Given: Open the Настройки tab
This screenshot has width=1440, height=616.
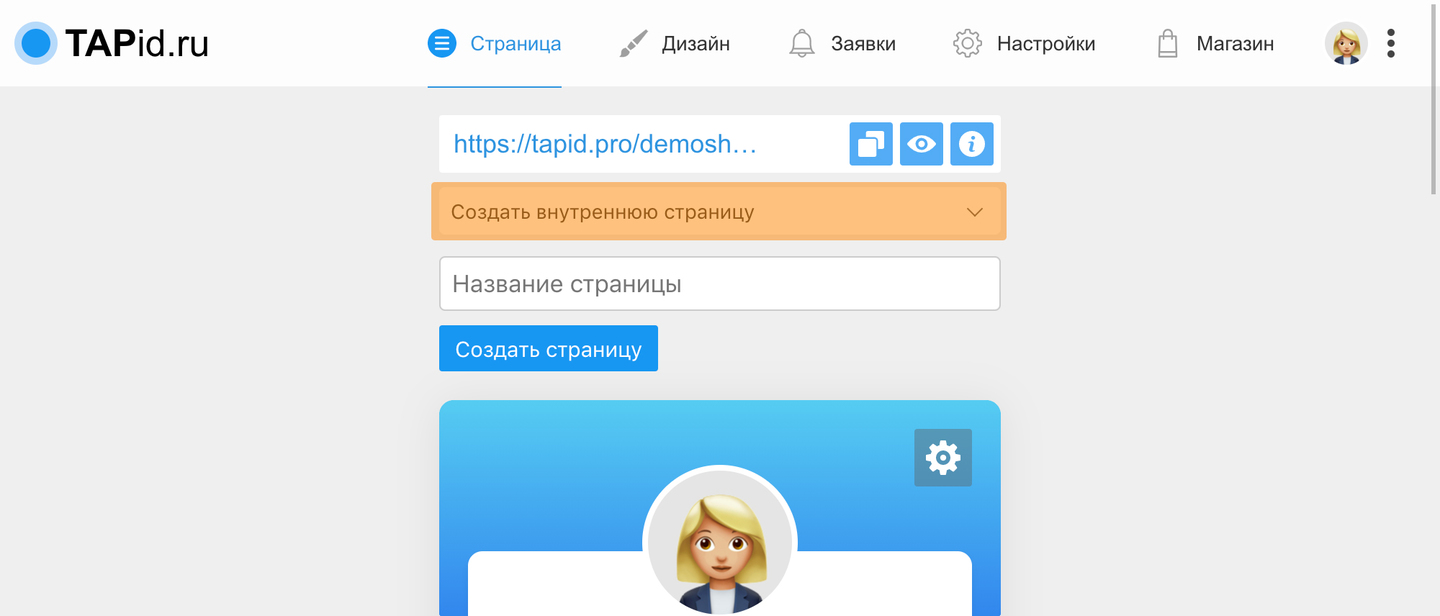Looking at the screenshot, I should pos(1024,44).
